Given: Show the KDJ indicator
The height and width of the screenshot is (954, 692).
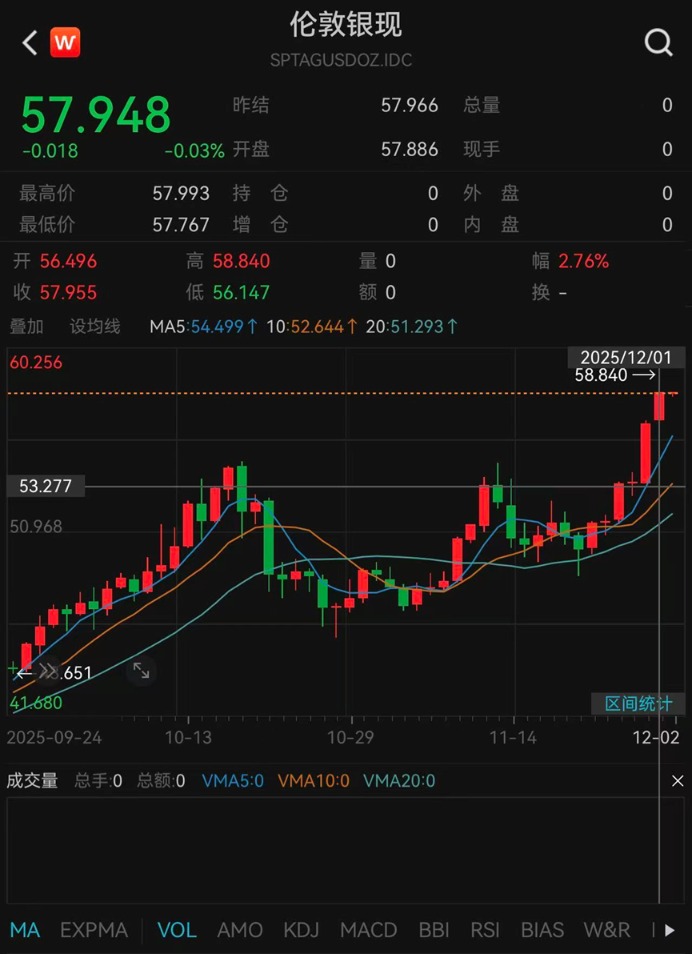Looking at the screenshot, I should pyautogui.click(x=301, y=930).
